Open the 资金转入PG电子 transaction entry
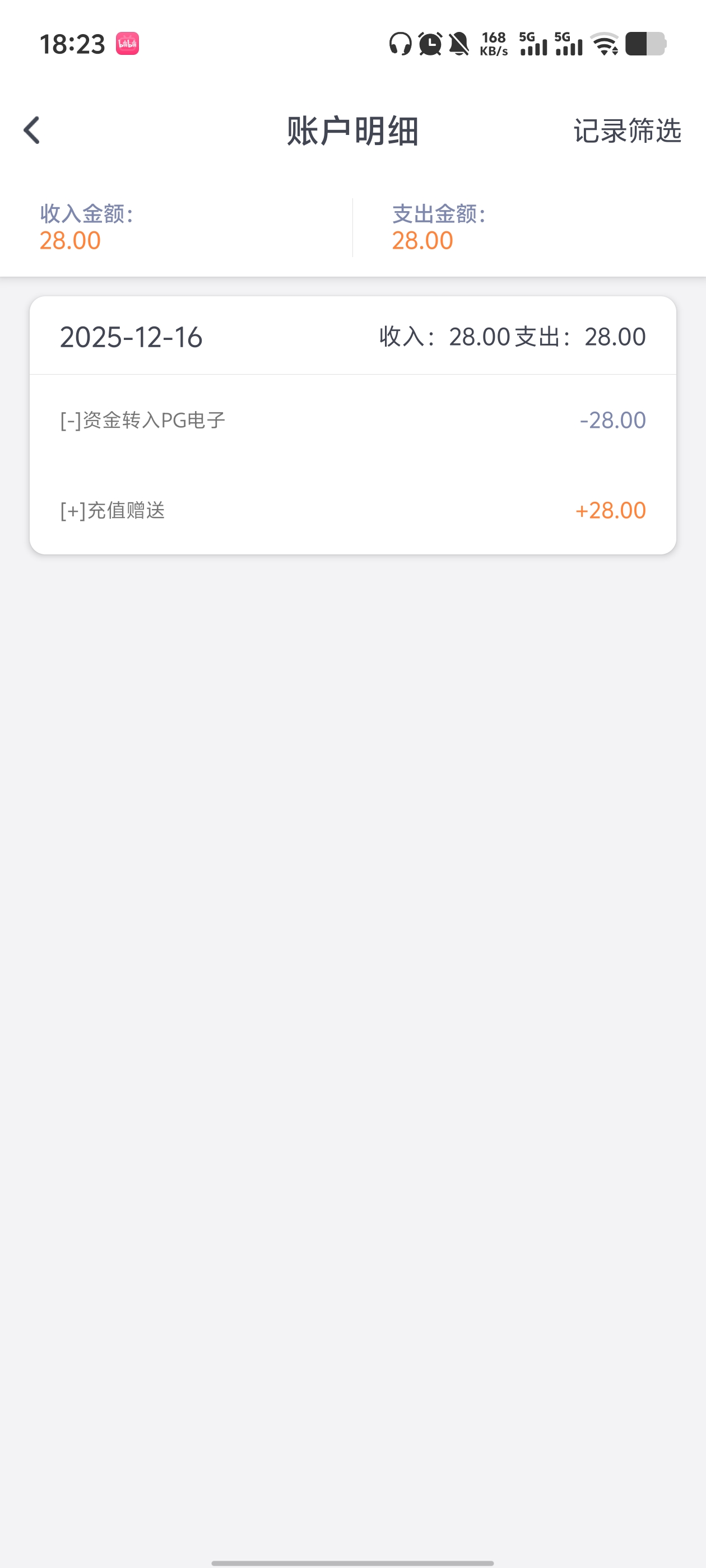The height and width of the screenshot is (1568, 706). click(x=352, y=420)
